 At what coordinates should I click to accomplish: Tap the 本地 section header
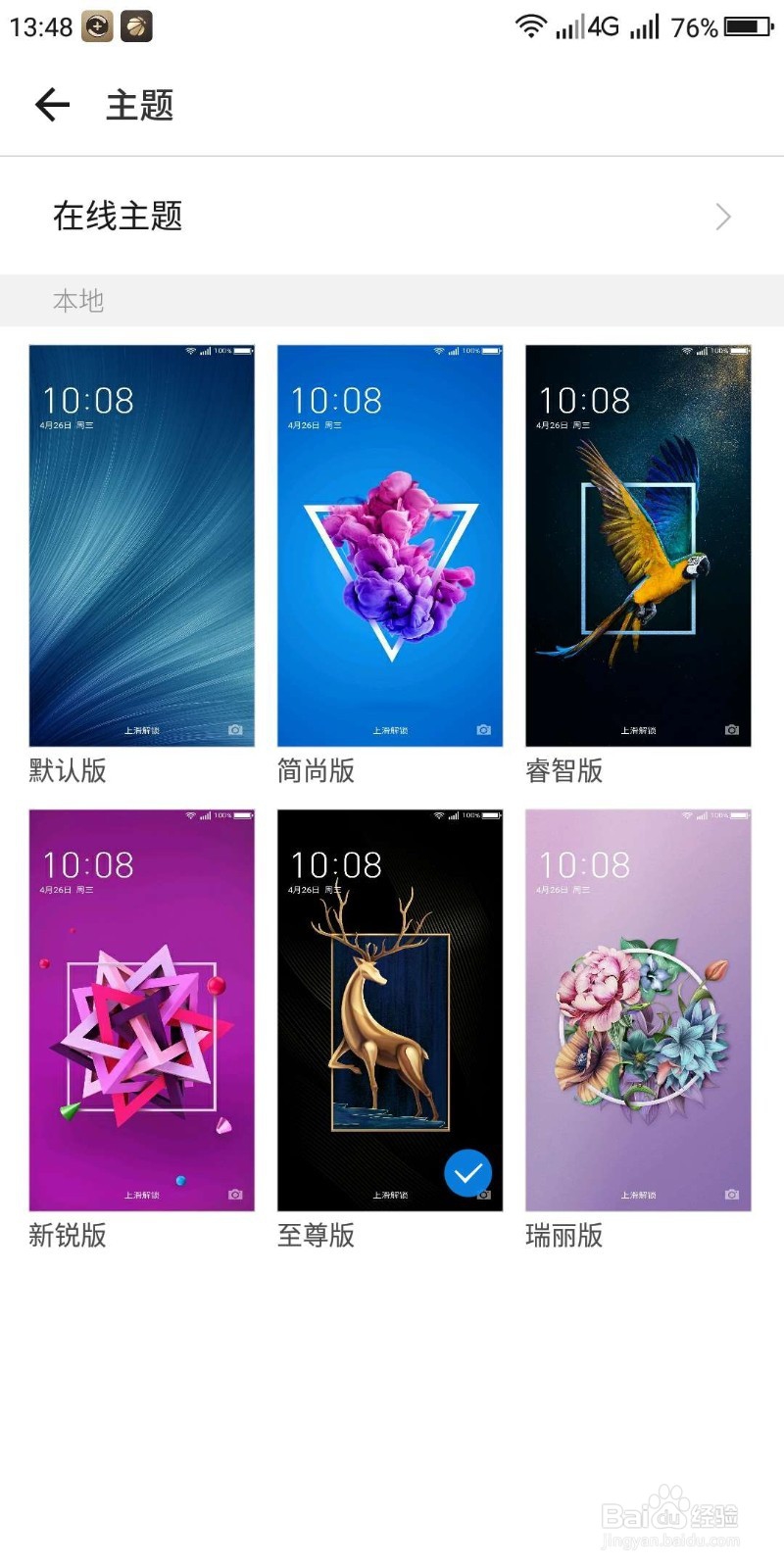coord(76,301)
